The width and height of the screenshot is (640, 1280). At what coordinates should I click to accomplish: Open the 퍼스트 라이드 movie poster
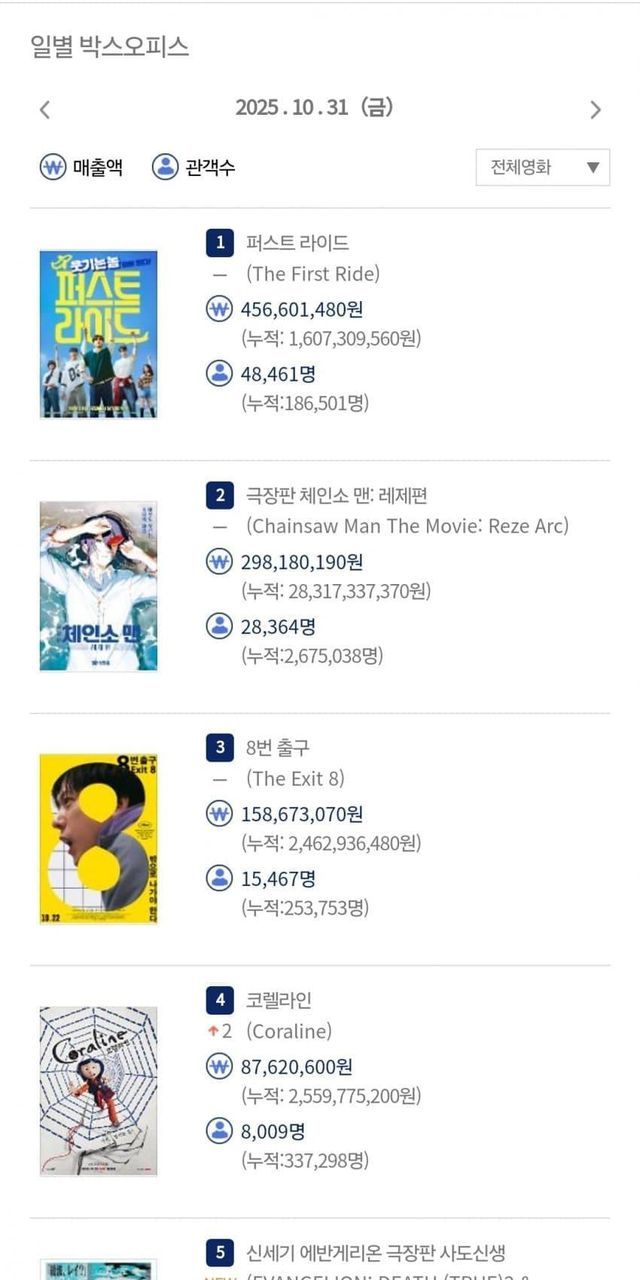pyautogui.click(x=98, y=334)
